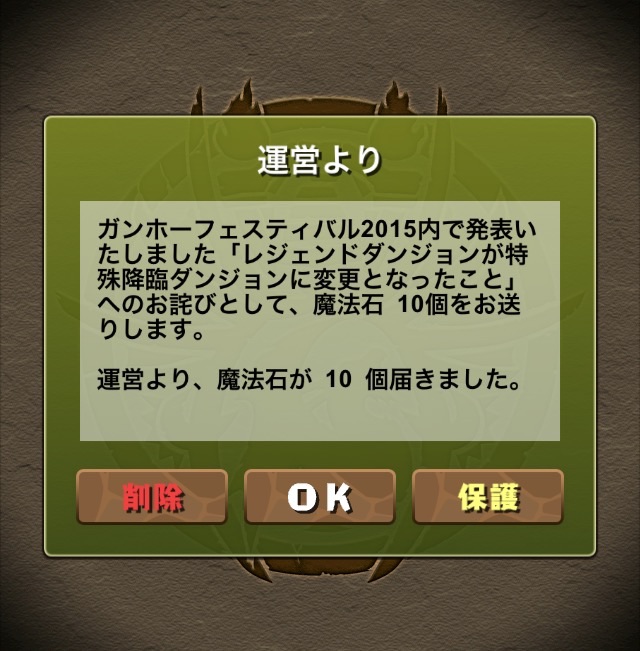This screenshot has height=651, width=640.
Task: Confirm the message with OK
Action: pos(320,497)
